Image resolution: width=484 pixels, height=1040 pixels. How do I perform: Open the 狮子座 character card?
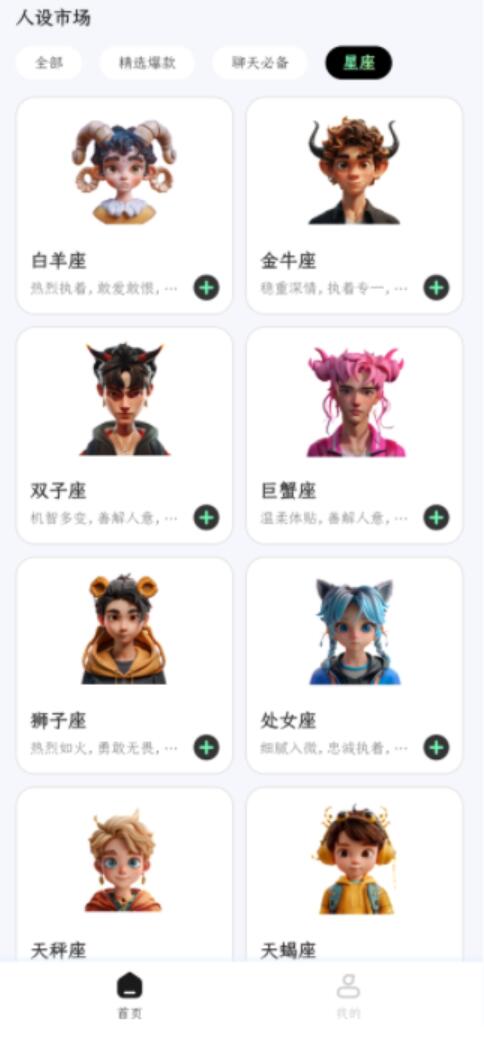pyautogui.click(x=124, y=665)
